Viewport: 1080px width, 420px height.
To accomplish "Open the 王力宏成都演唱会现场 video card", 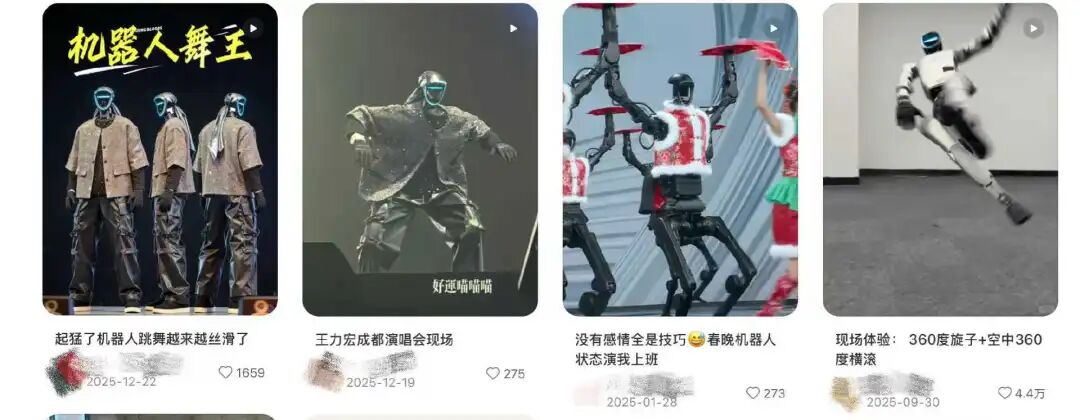I will pos(420,160).
